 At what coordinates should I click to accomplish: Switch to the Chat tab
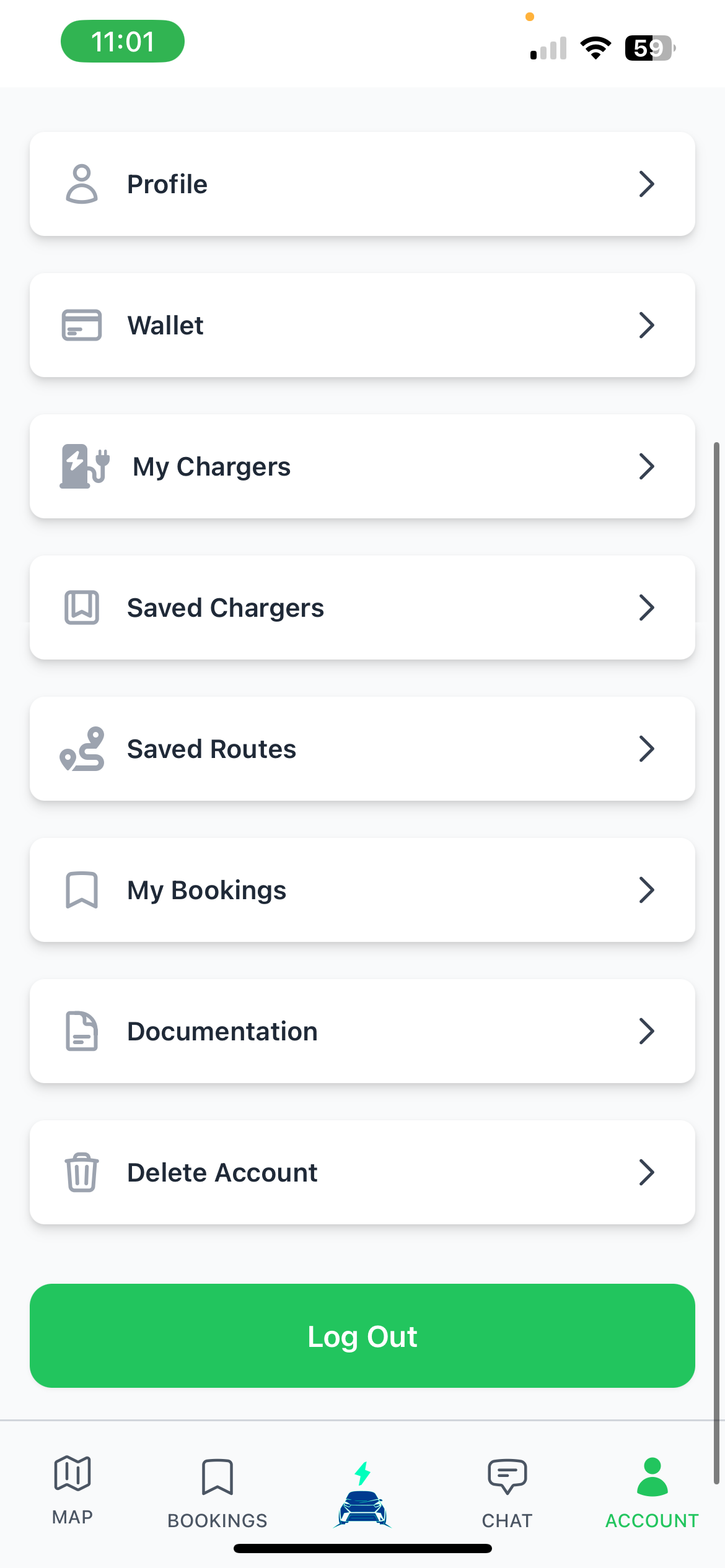(x=507, y=1492)
